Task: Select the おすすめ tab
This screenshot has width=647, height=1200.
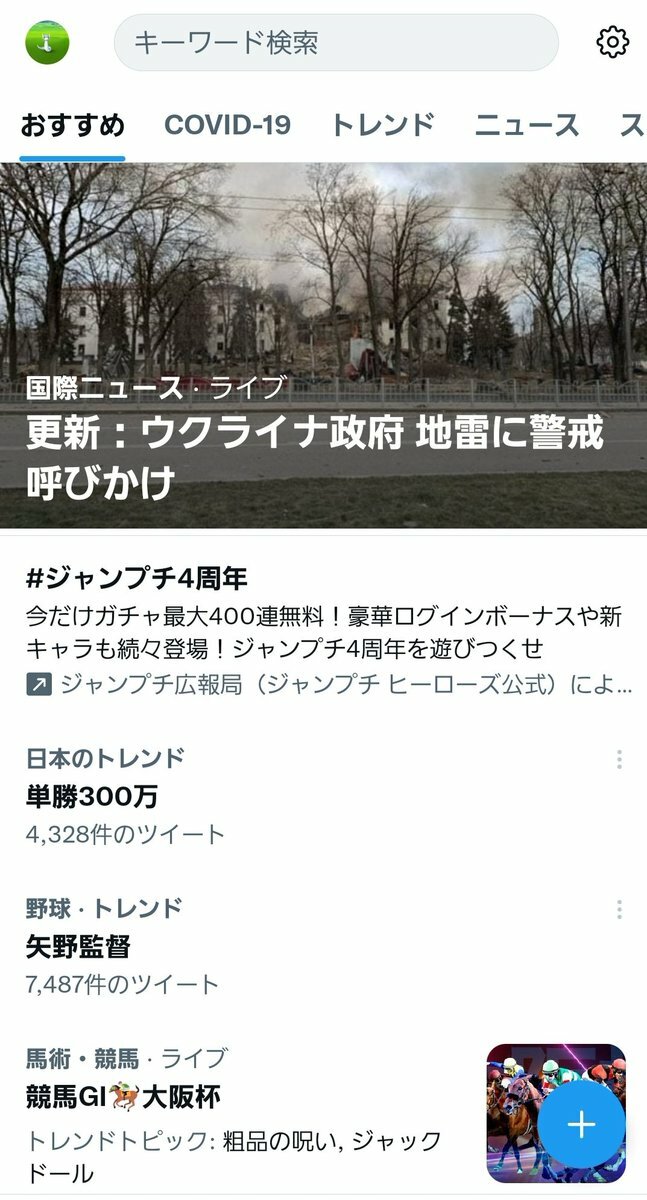Action: [73, 125]
